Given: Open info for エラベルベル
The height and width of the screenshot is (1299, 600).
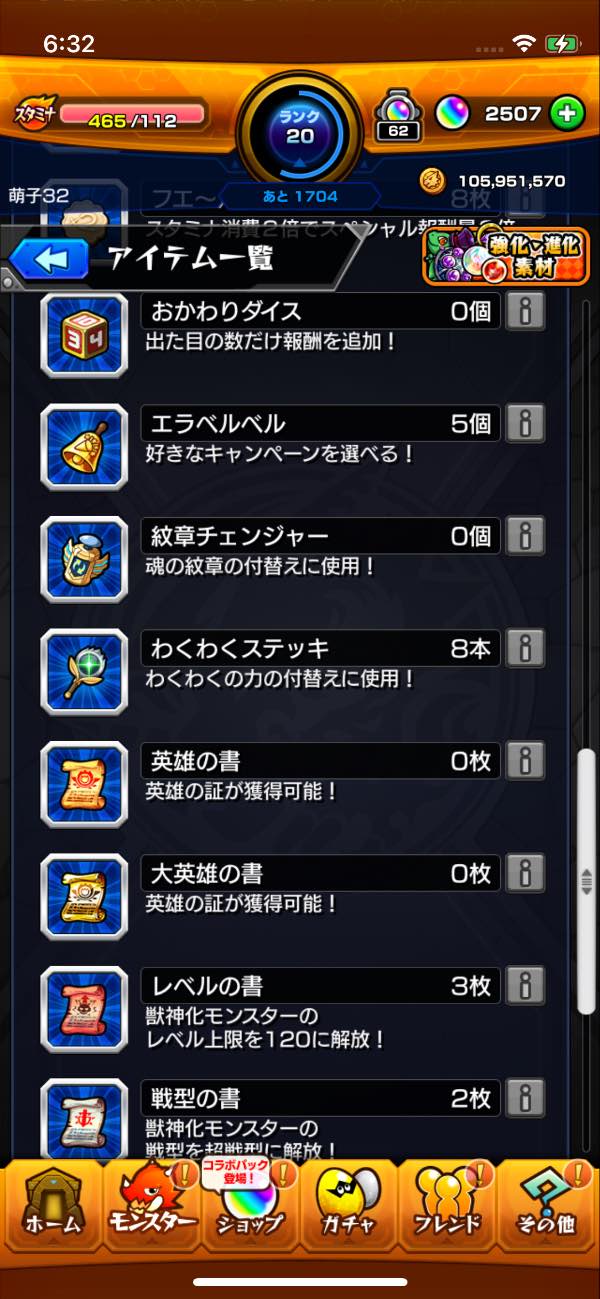Looking at the screenshot, I should coord(525,424).
